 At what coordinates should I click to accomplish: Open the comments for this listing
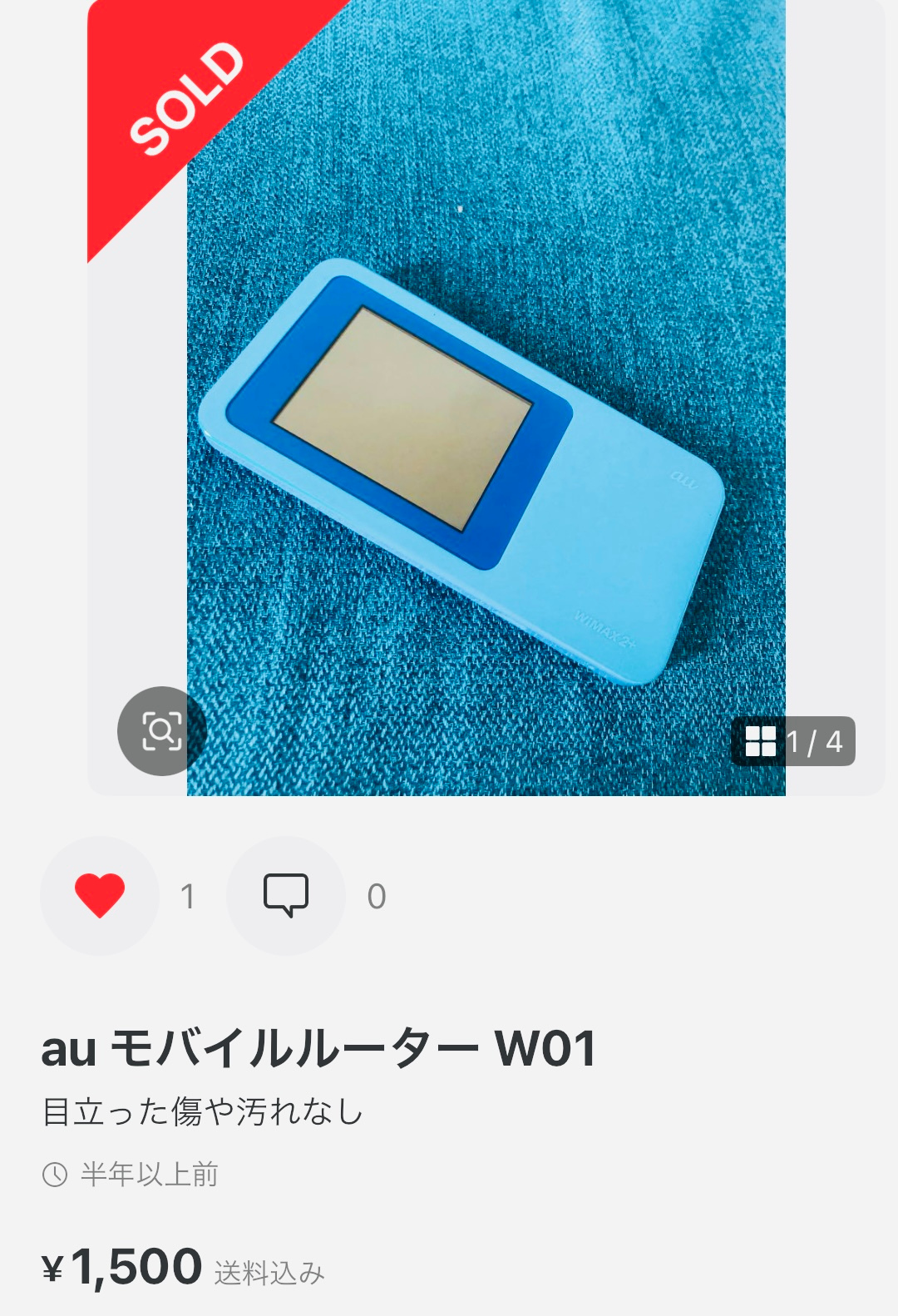point(286,896)
